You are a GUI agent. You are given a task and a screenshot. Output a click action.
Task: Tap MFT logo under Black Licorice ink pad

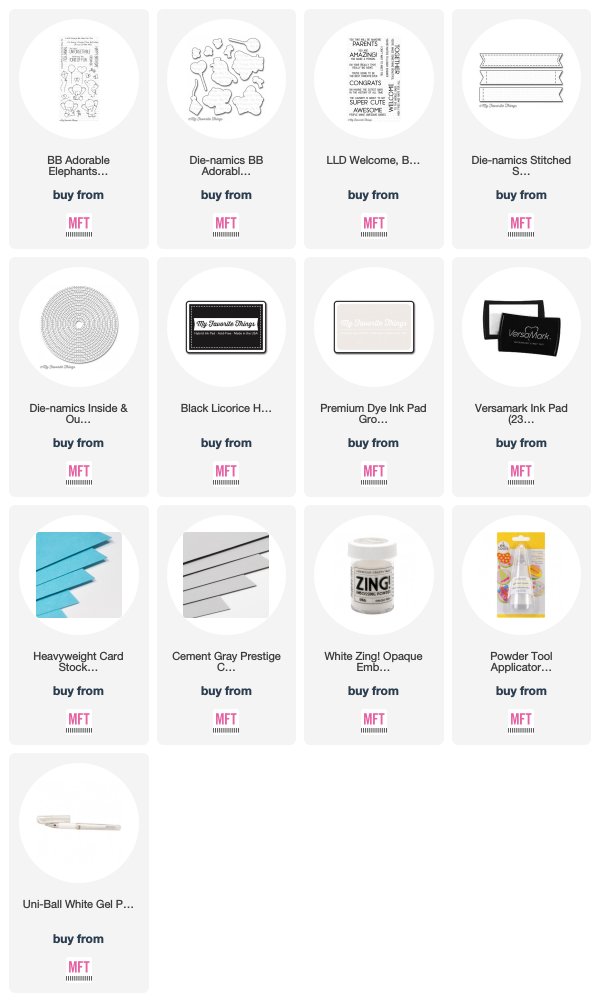226,474
